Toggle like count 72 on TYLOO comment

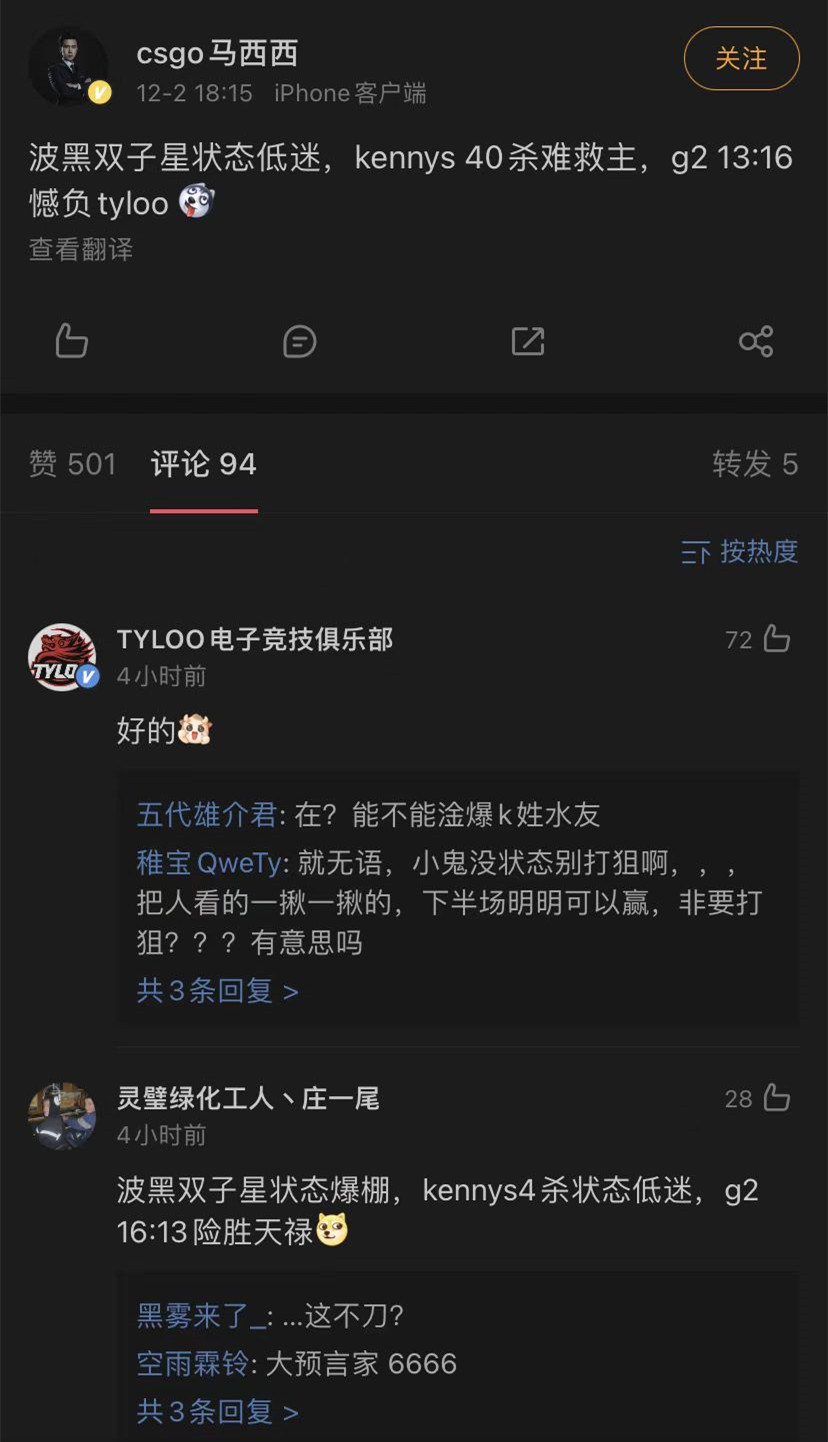[x=738, y=638]
